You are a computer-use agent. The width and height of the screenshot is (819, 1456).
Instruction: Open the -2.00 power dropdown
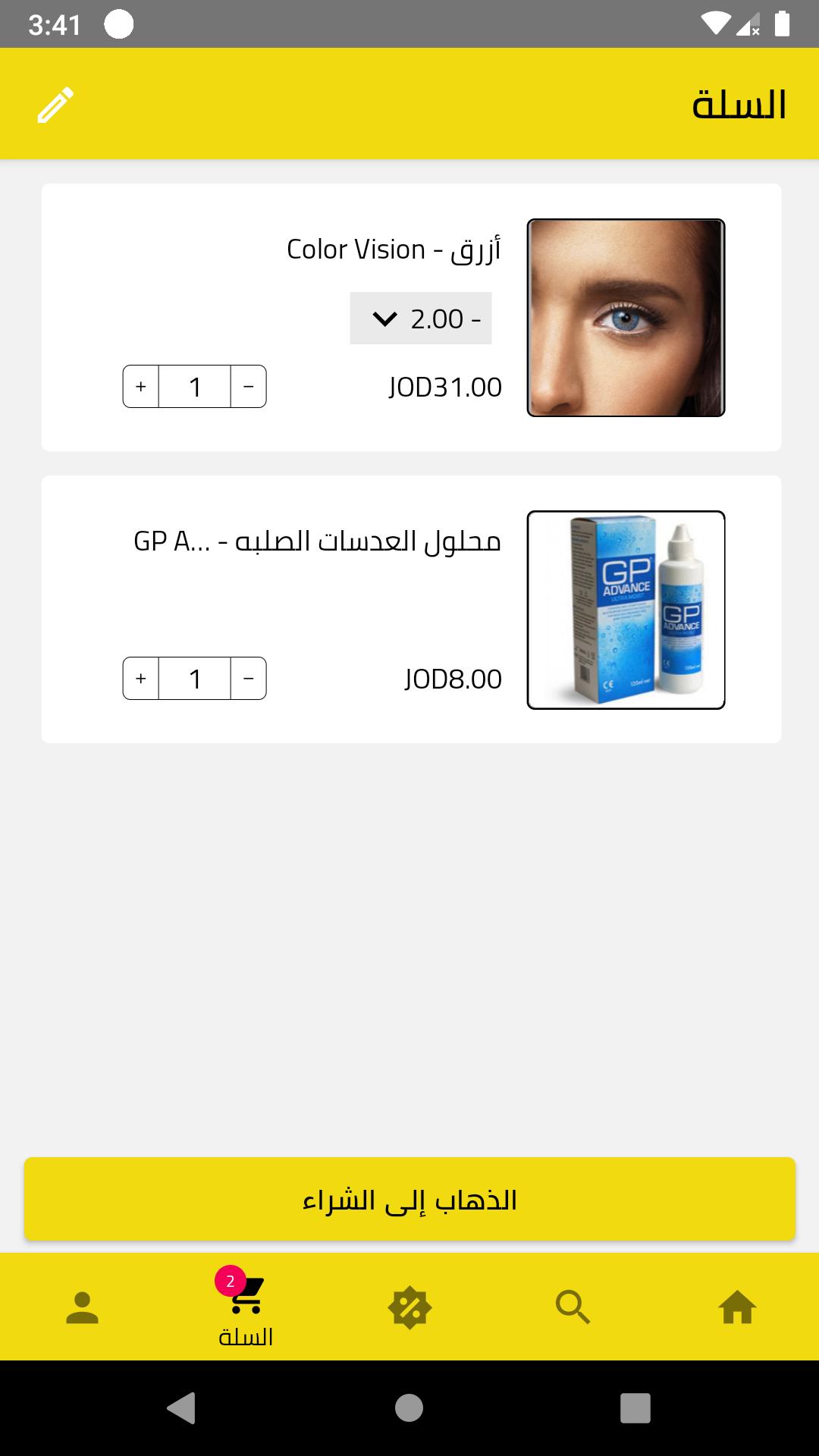click(x=421, y=318)
